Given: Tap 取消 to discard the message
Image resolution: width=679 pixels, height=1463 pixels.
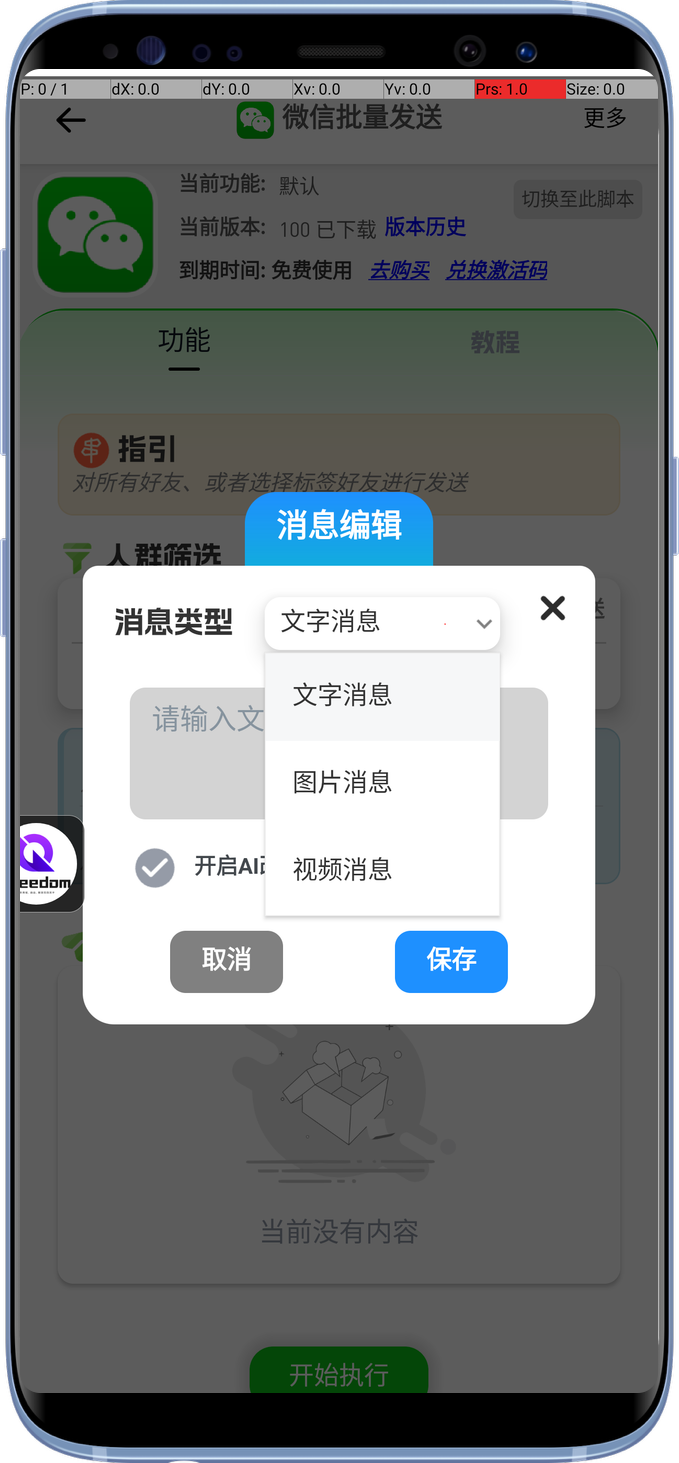Looking at the screenshot, I should tap(226, 961).
